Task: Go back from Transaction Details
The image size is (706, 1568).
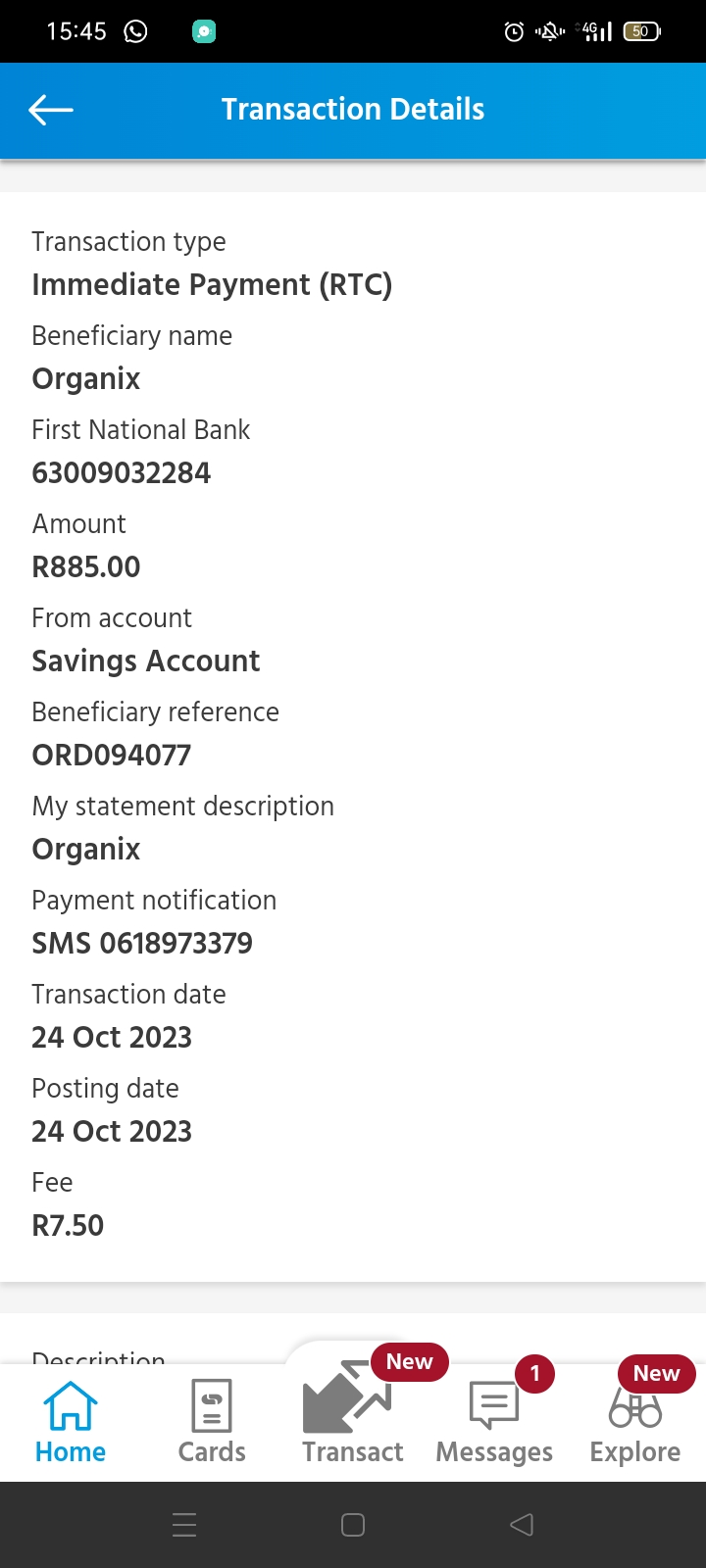Action: 51,110
